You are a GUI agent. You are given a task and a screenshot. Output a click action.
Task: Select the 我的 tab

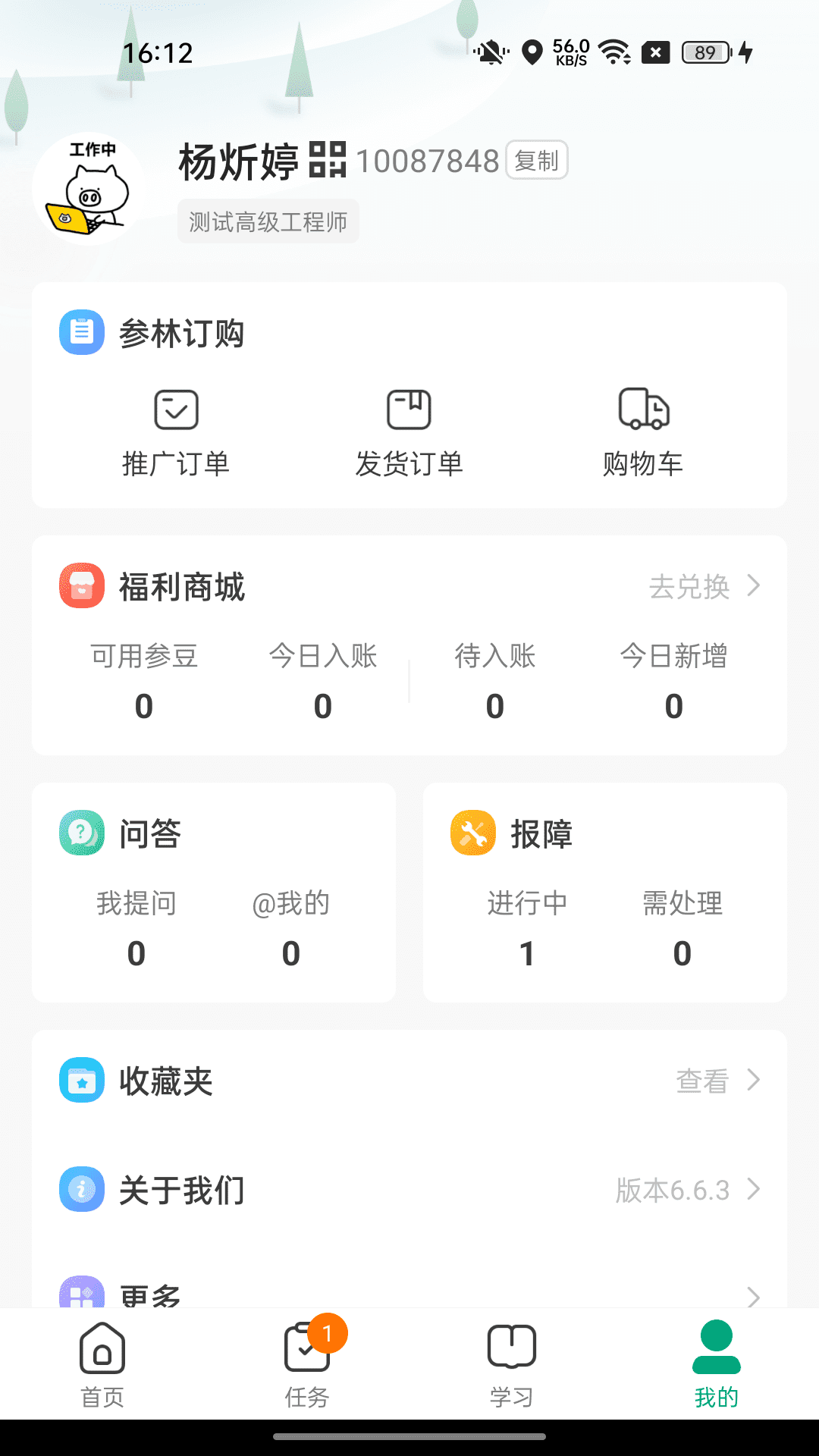point(717,1364)
